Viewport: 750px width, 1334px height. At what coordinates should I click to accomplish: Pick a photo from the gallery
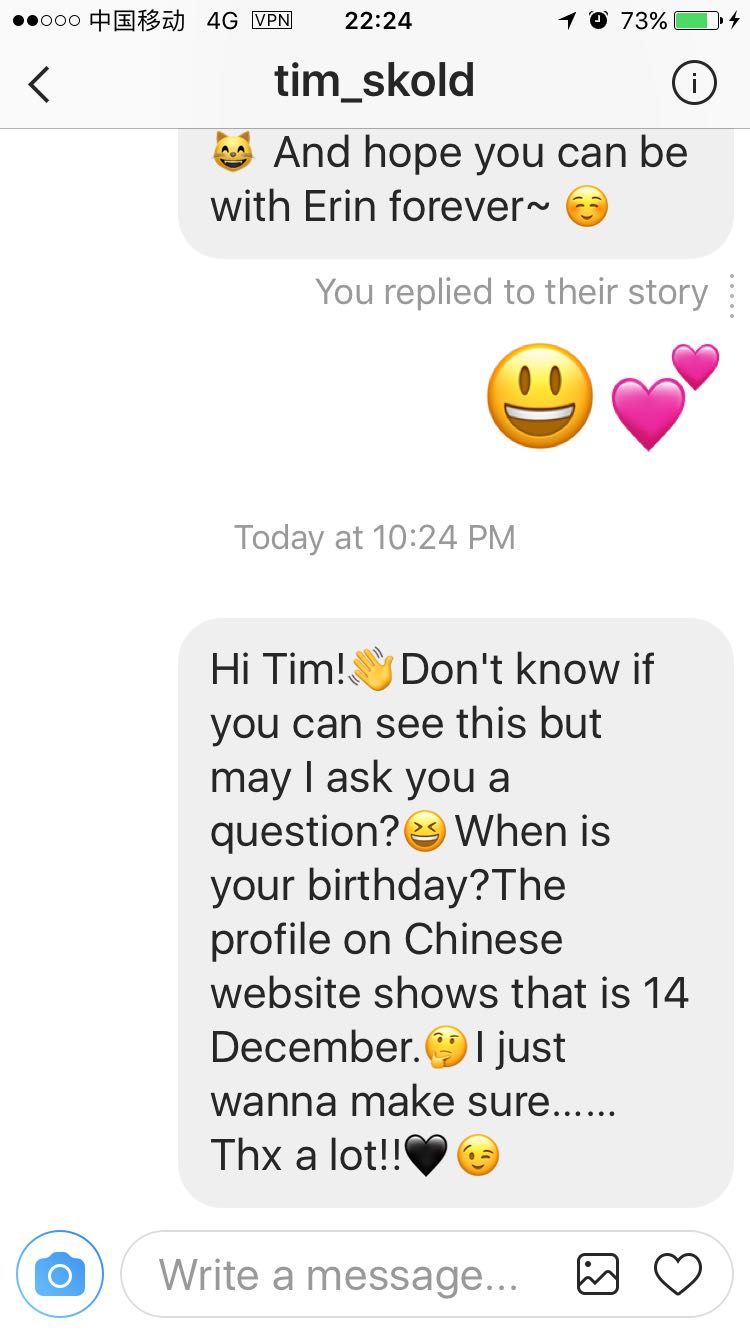coord(598,1275)
